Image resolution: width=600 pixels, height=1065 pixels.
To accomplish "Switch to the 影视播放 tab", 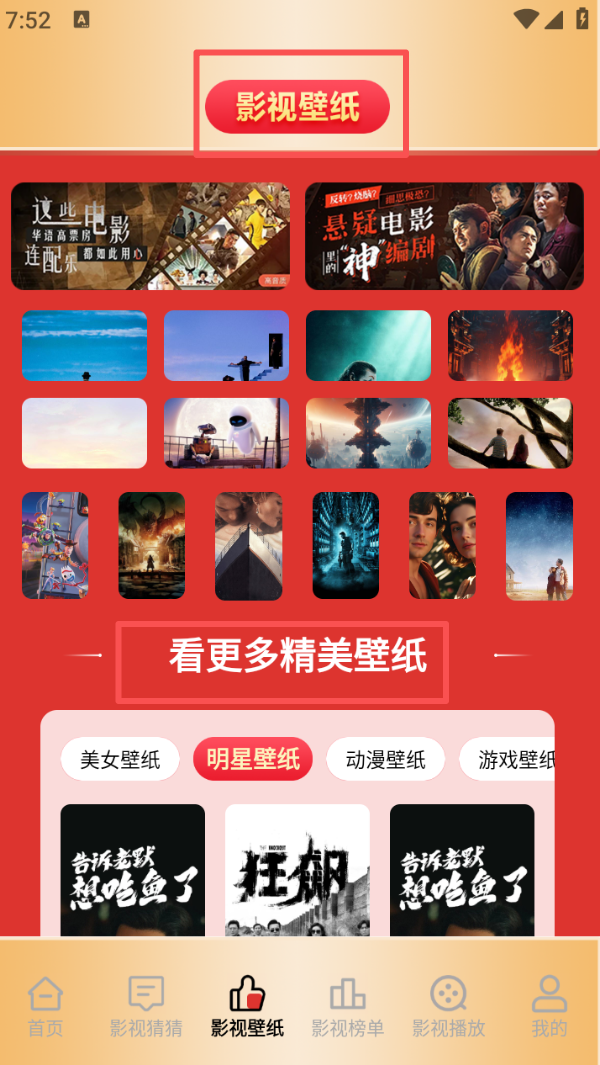I will pos(448,1006).
